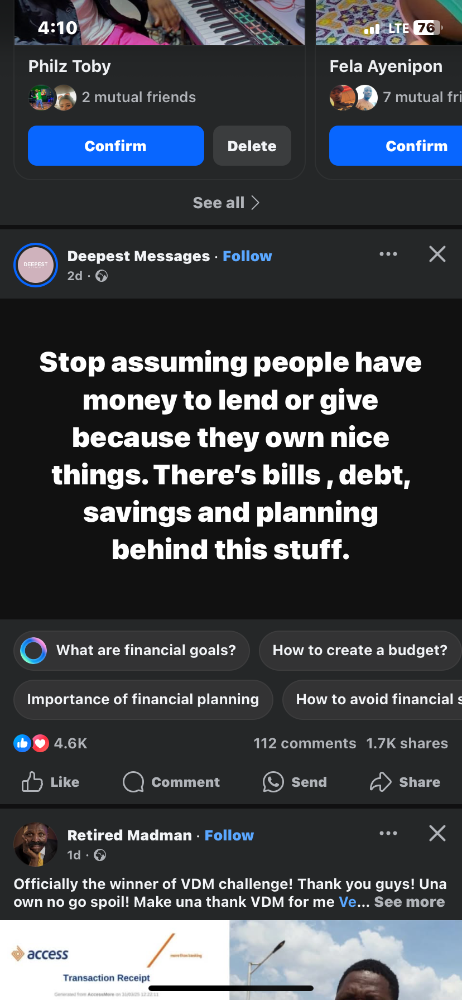This screenshot has height=1000, width=462.
Task: Hide the Retired Madman post
Action: point(437,834)
